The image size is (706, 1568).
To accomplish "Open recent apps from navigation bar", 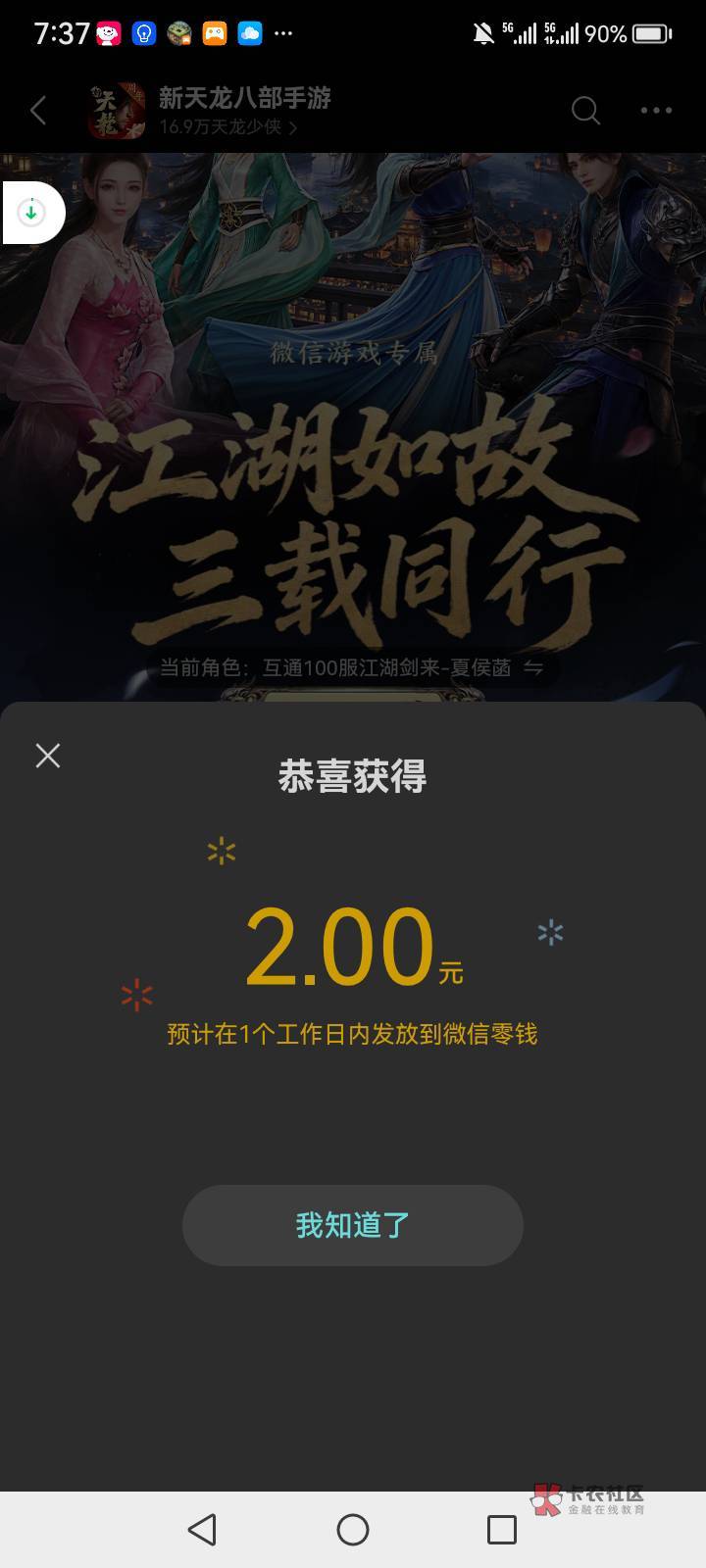I will tap(502, 1530).
